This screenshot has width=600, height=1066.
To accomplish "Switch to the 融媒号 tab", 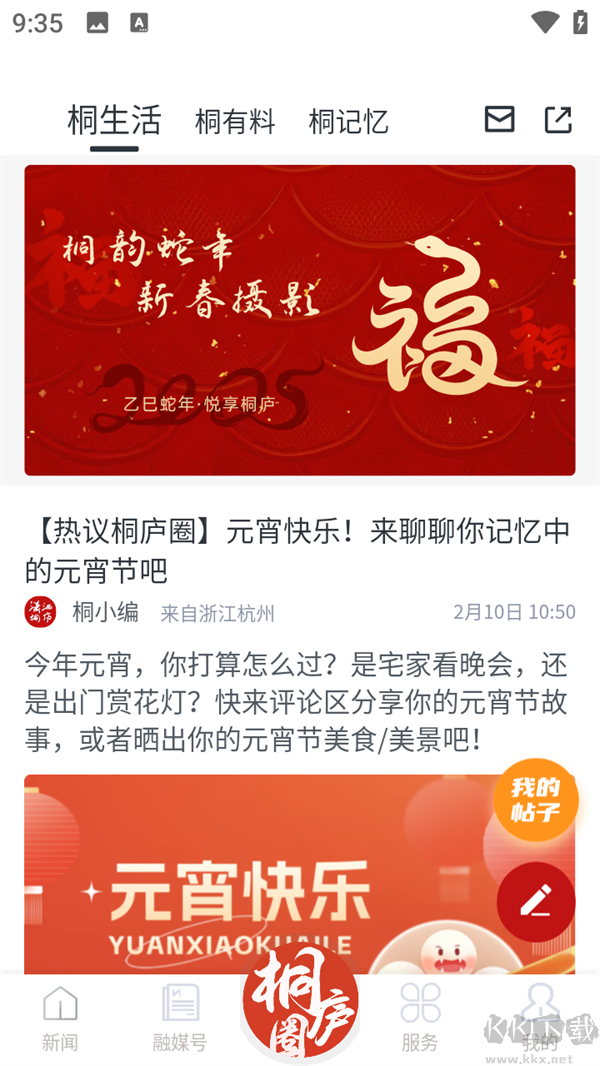I will click(x=180, y=1018).
